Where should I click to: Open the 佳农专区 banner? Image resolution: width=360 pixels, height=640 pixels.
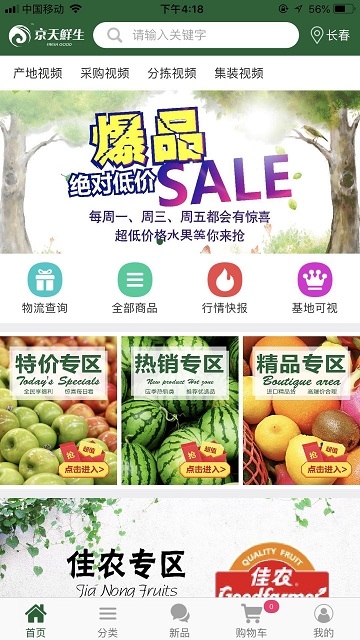pyautogui.click(x=180, y=548)
